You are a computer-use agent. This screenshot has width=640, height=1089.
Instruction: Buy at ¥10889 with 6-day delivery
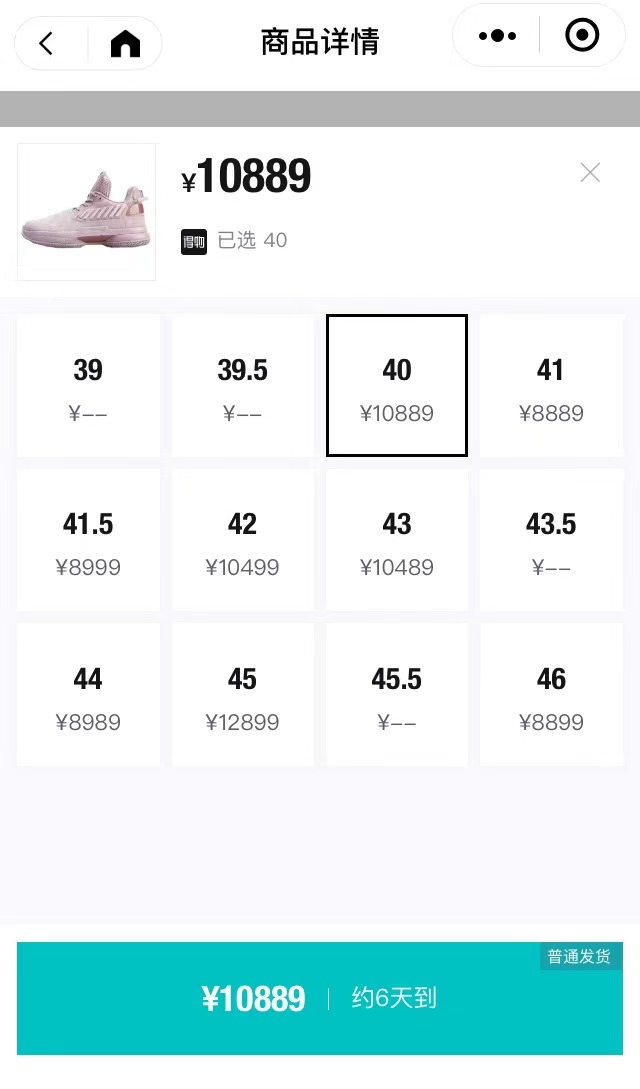[x=320, y=998]
